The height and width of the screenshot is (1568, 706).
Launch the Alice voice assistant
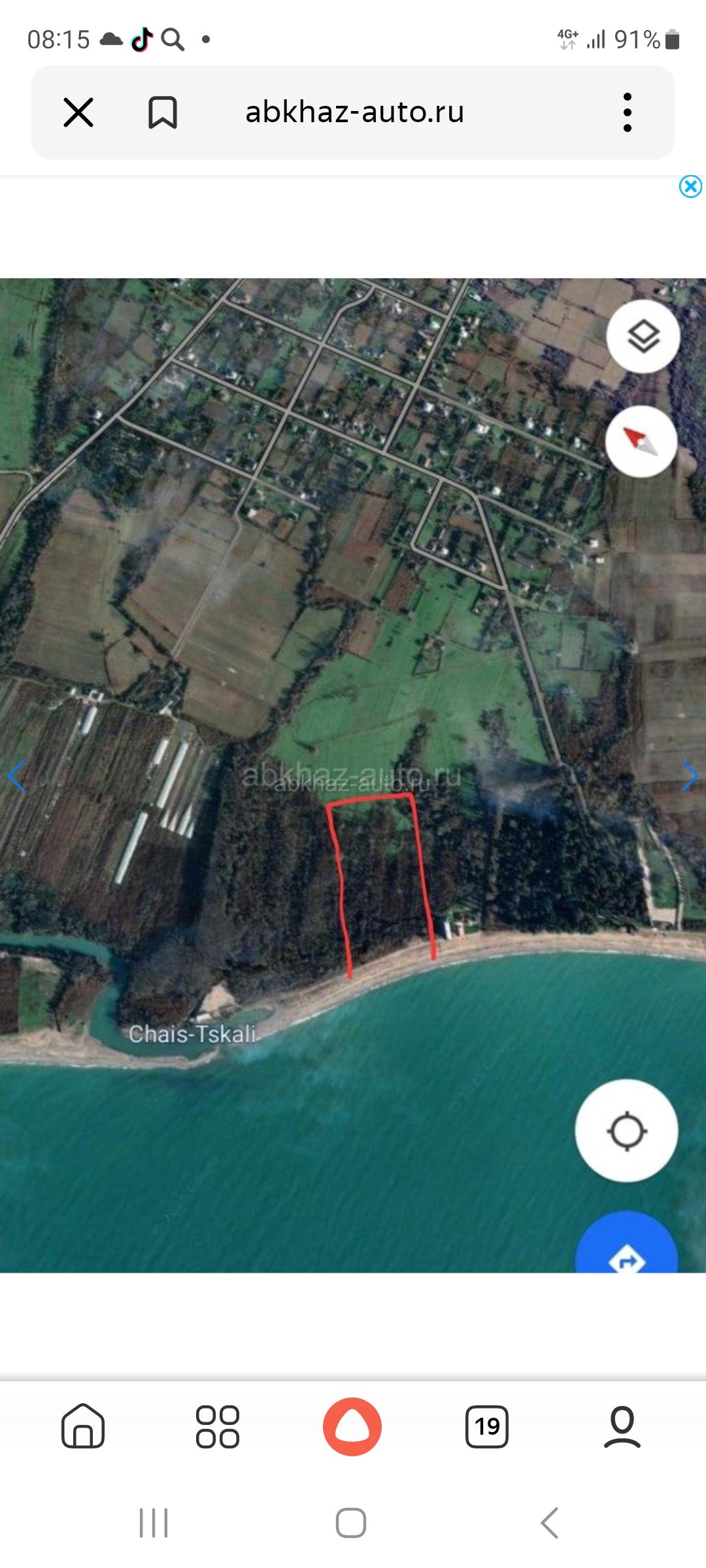pos(352,1426)
